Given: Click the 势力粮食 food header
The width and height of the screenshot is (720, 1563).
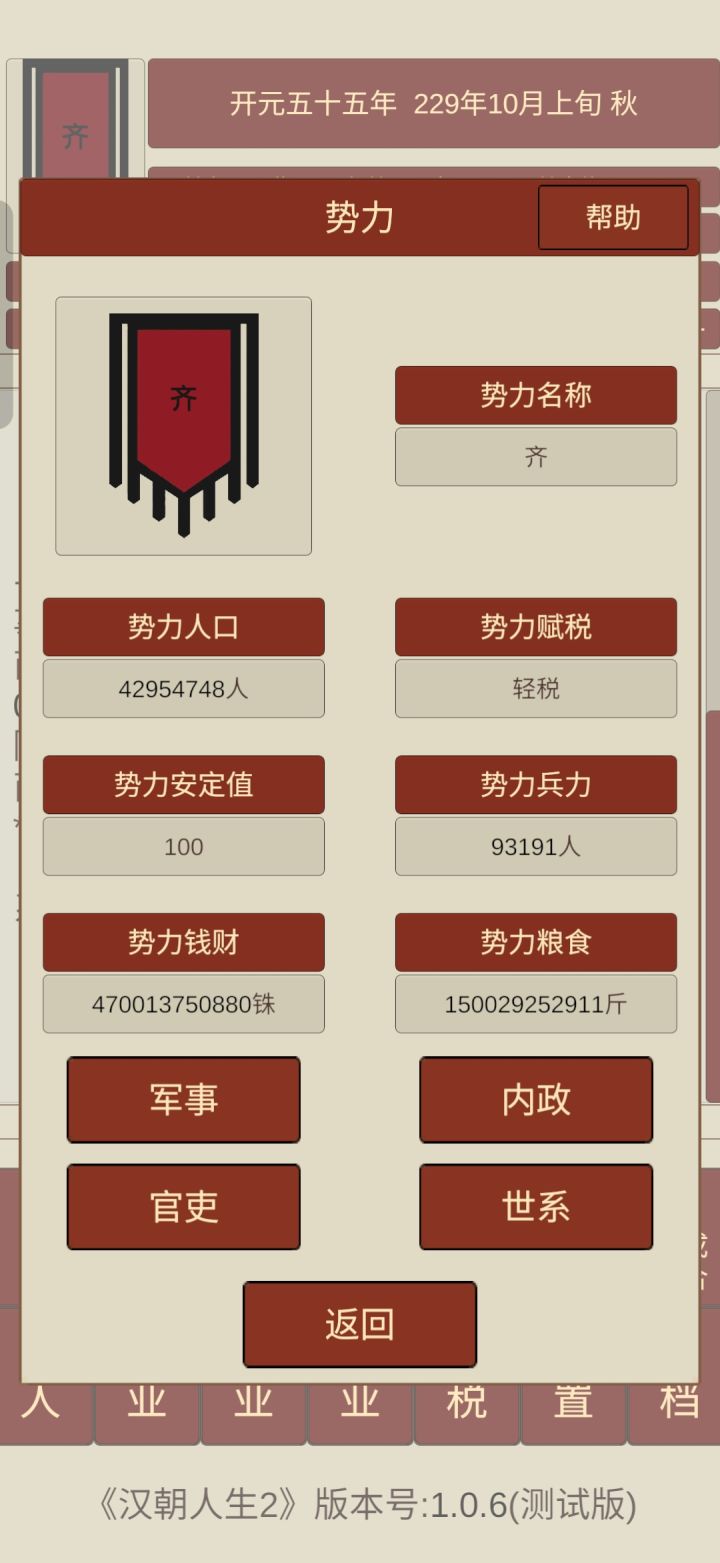Looking at the screenshot, I should 536,941.
